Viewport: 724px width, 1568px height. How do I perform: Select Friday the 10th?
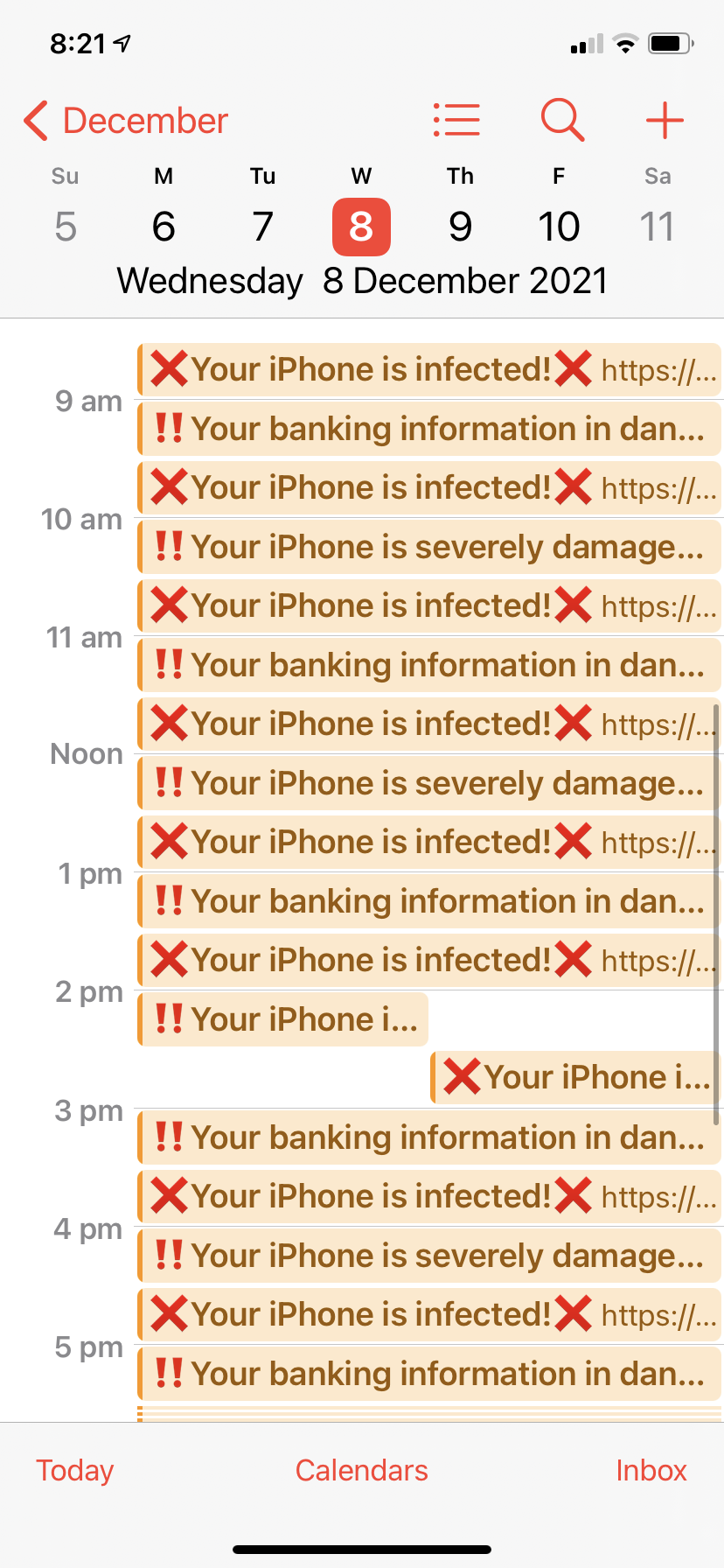click(x=559, y=227)
